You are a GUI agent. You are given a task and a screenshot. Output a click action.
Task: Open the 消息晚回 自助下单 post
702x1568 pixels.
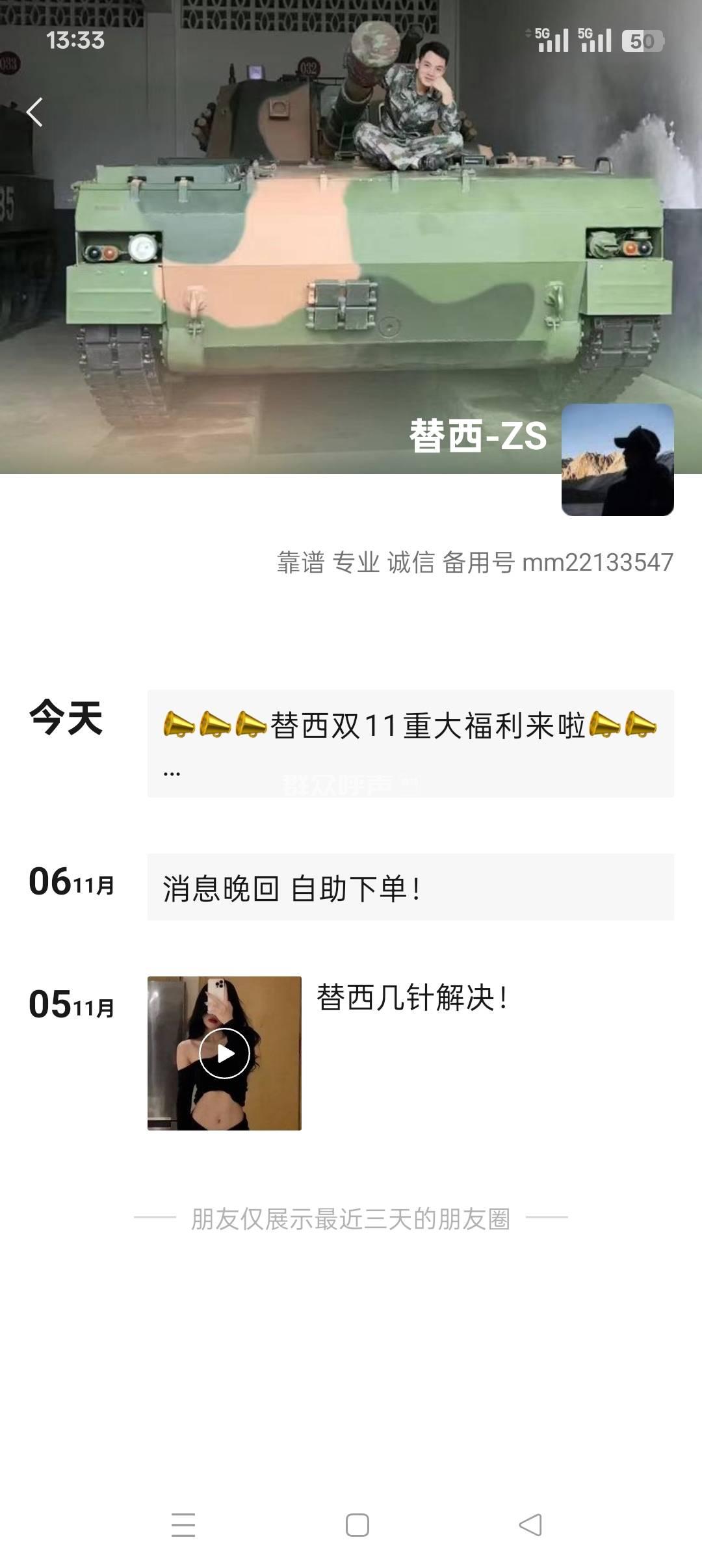click(x=410, y=887)
